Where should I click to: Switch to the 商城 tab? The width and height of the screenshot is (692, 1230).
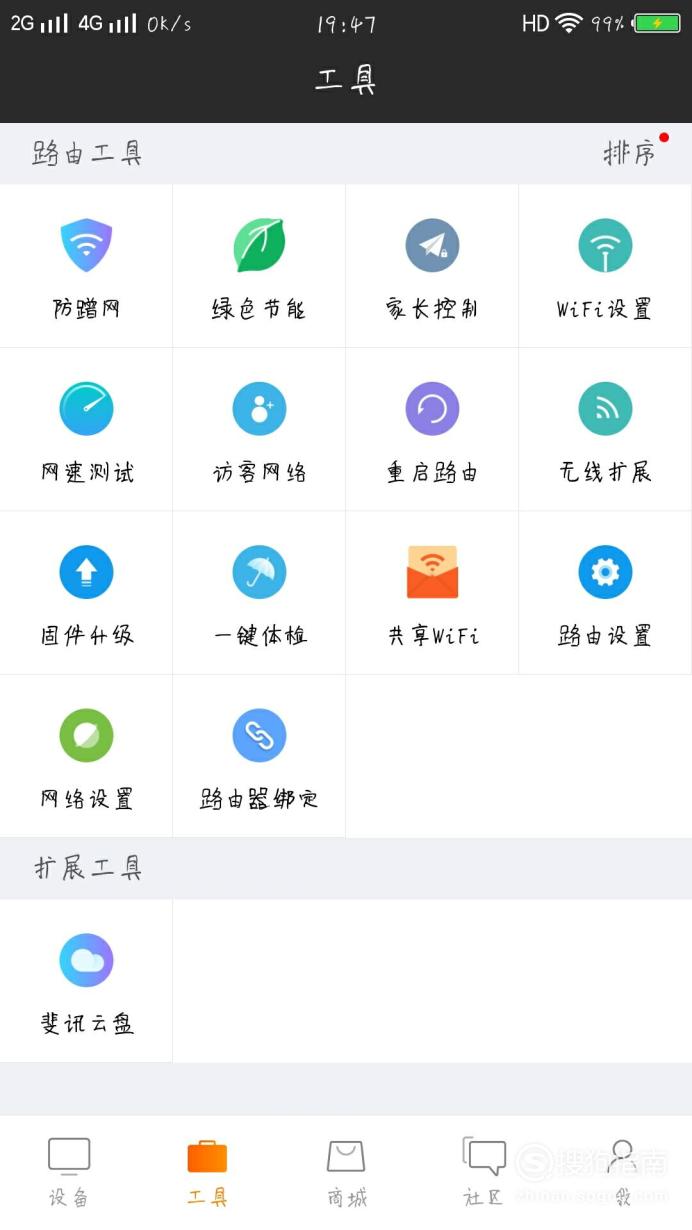pyautogui.click(x=346, y=1172)
